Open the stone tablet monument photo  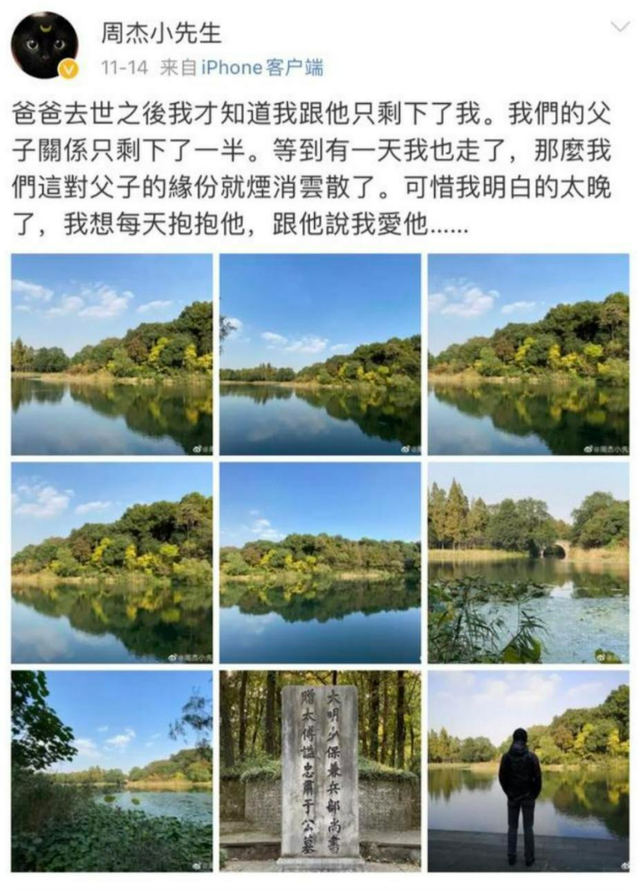[x=320, y=770]
